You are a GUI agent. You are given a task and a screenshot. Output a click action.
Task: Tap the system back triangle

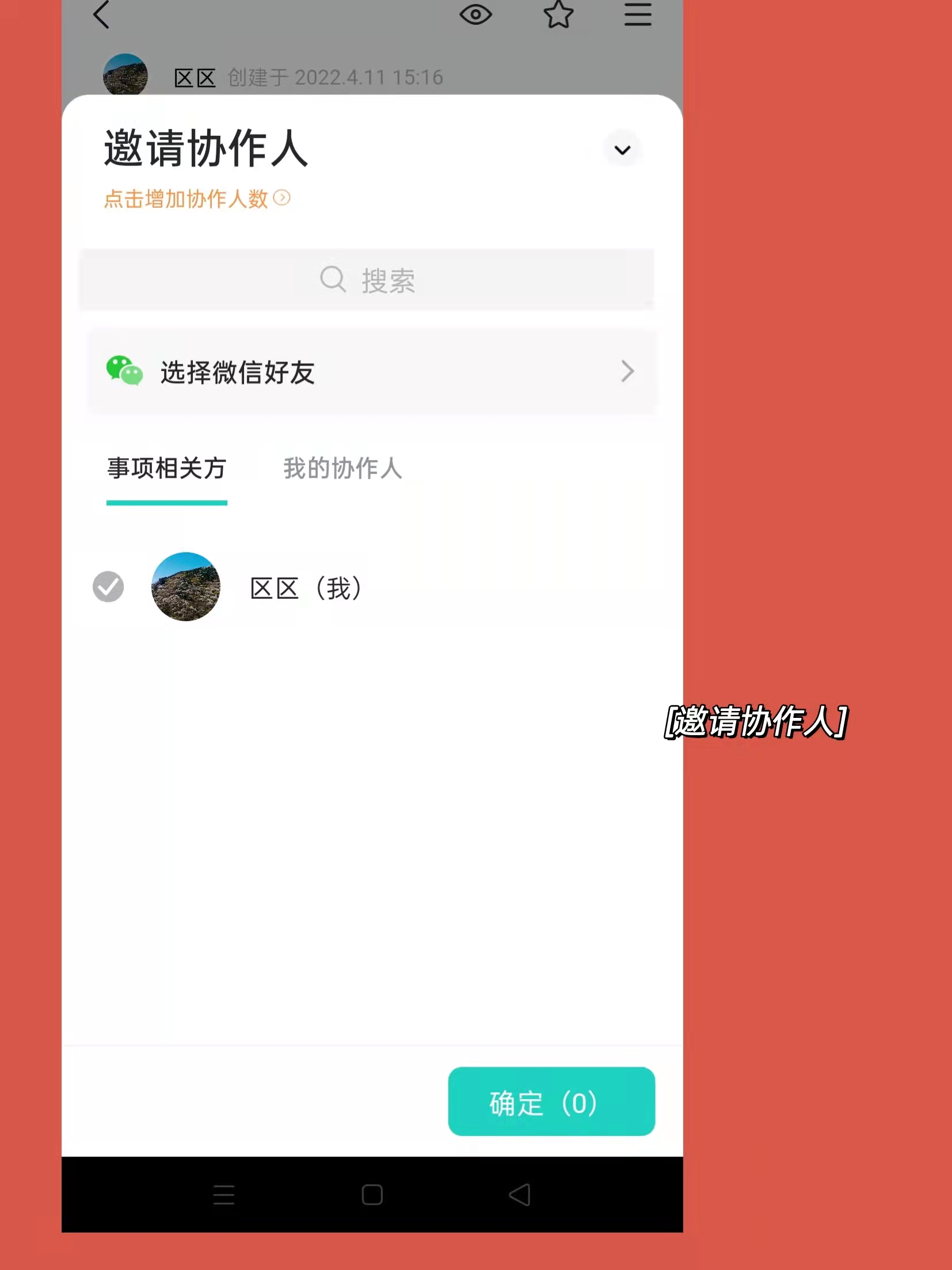tap(520, 1195)
